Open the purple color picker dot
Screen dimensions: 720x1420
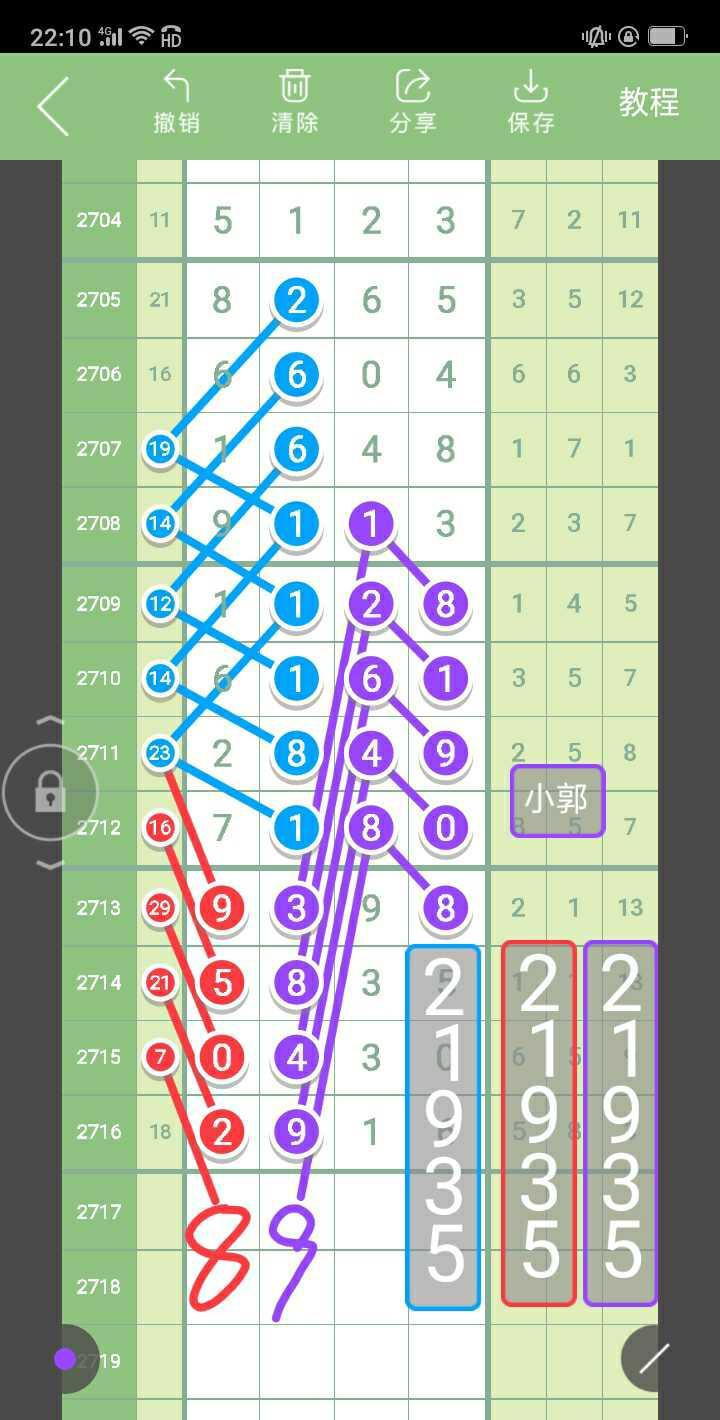[x=65, y=1358]
